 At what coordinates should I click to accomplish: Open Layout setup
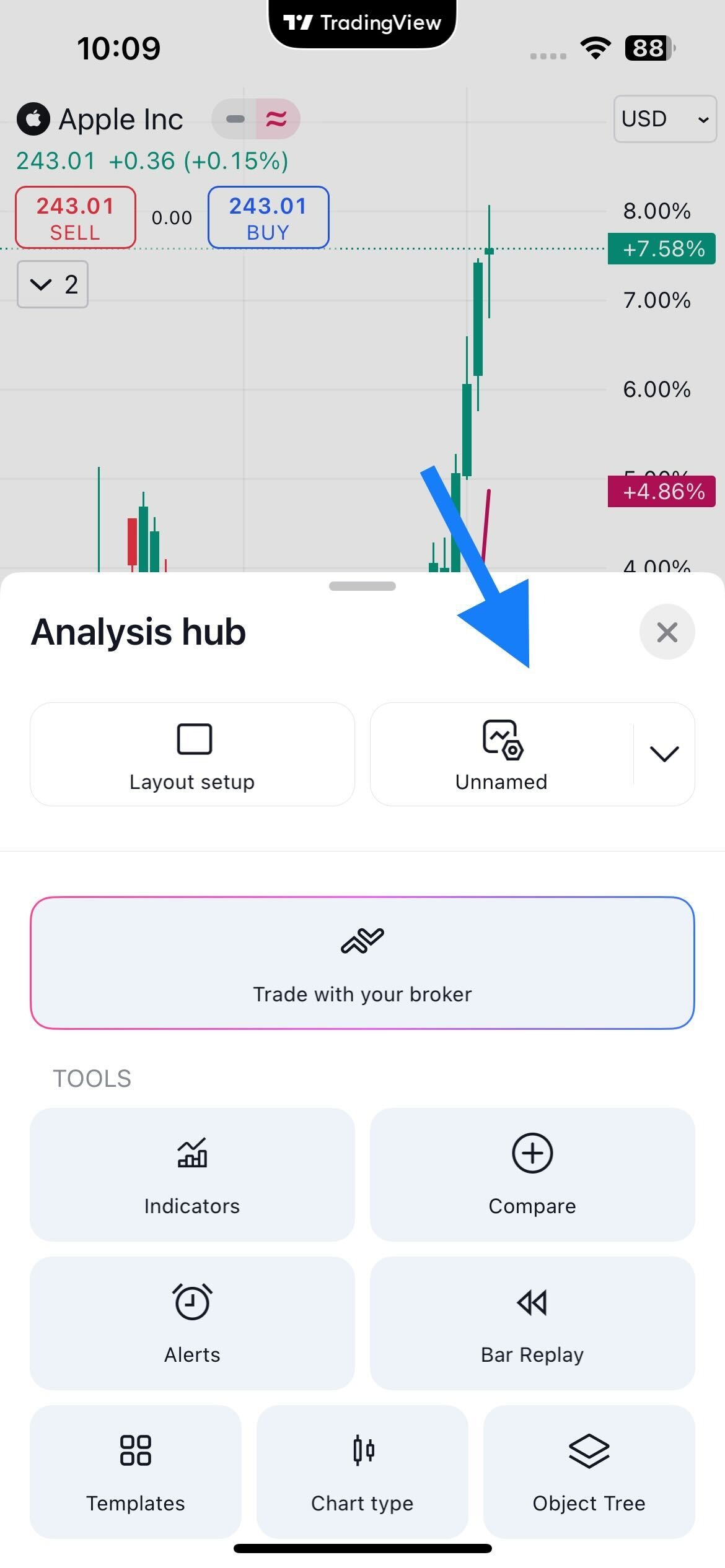(x=192, y=754)
